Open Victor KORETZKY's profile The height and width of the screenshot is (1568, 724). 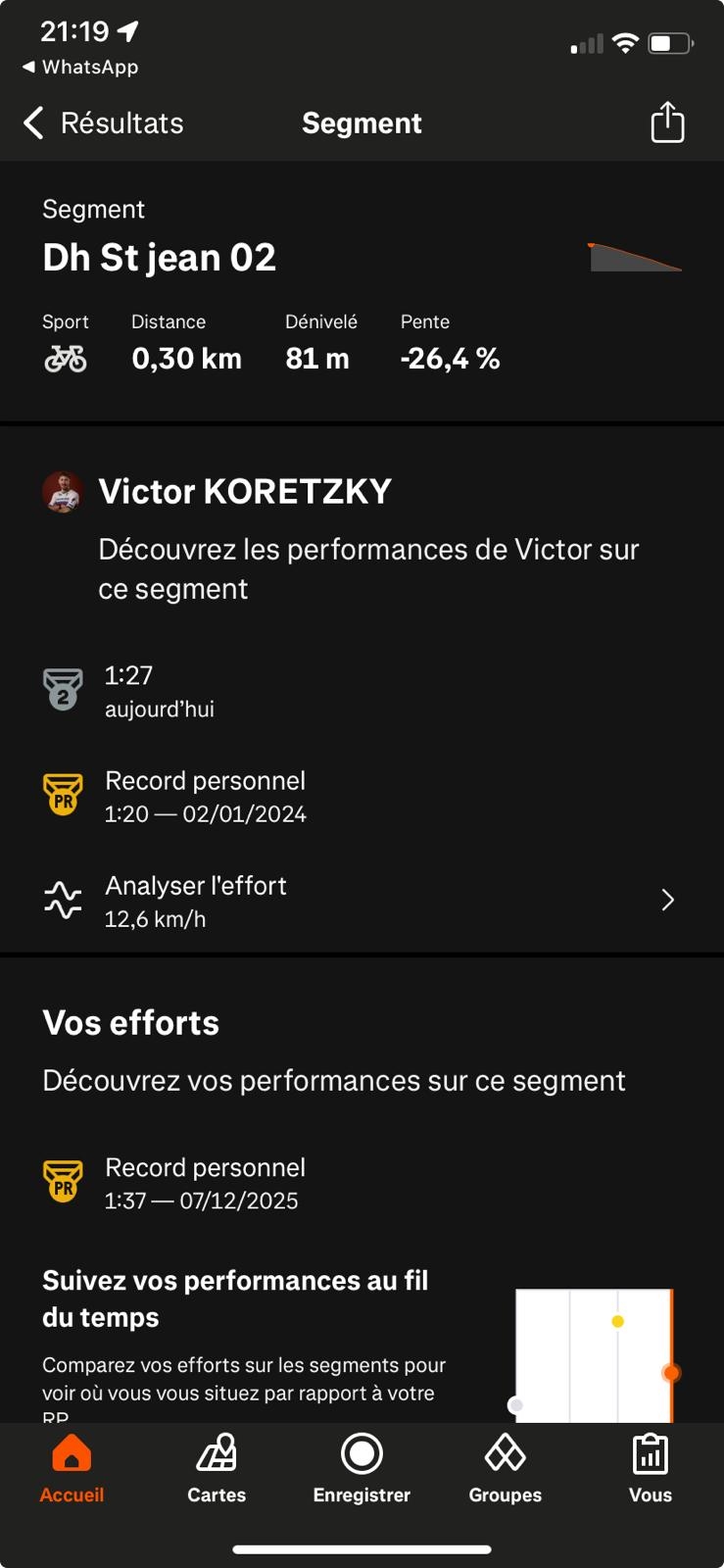click(x=245, y=492)
